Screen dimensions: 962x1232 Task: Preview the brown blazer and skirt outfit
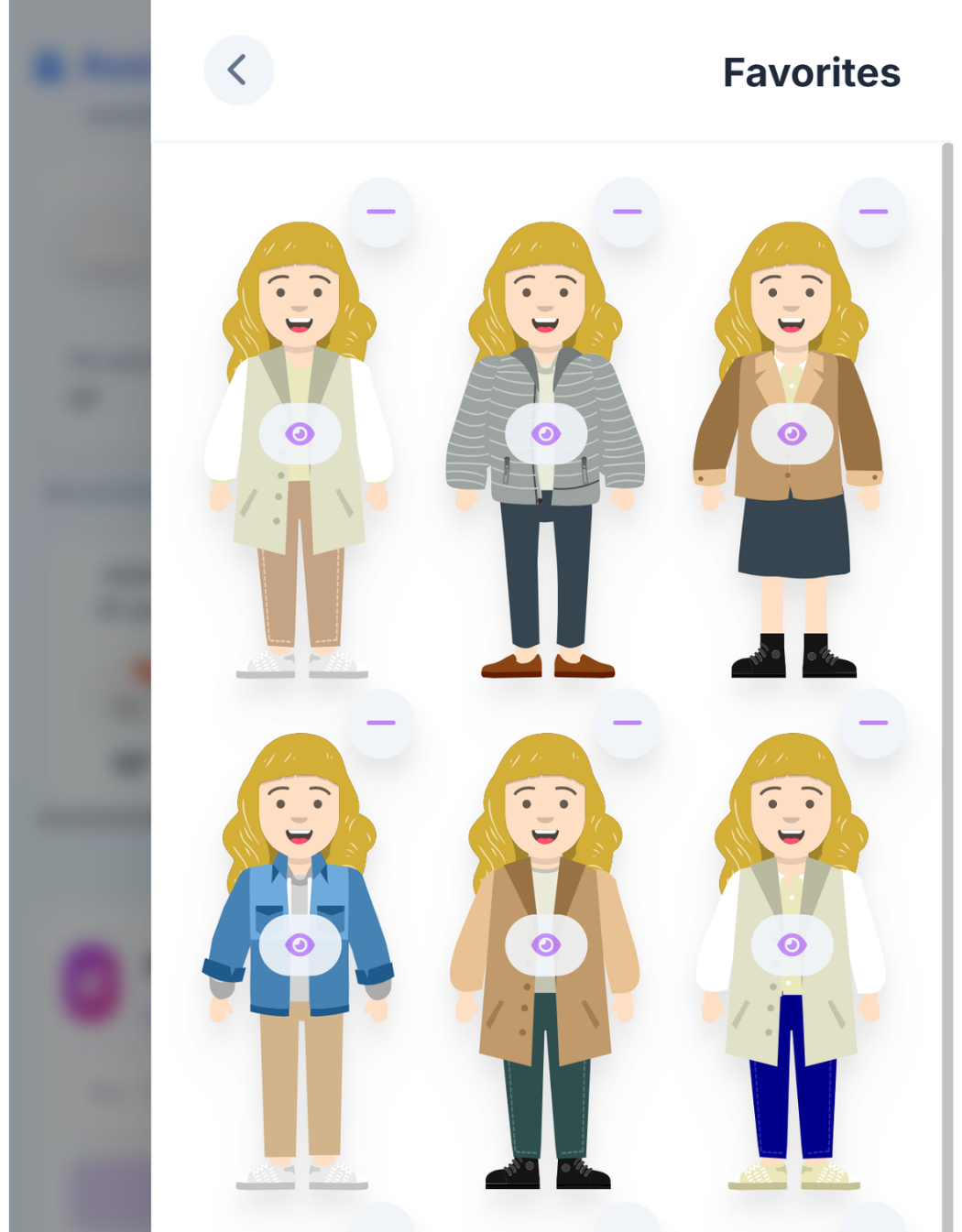tap(792, 433)
